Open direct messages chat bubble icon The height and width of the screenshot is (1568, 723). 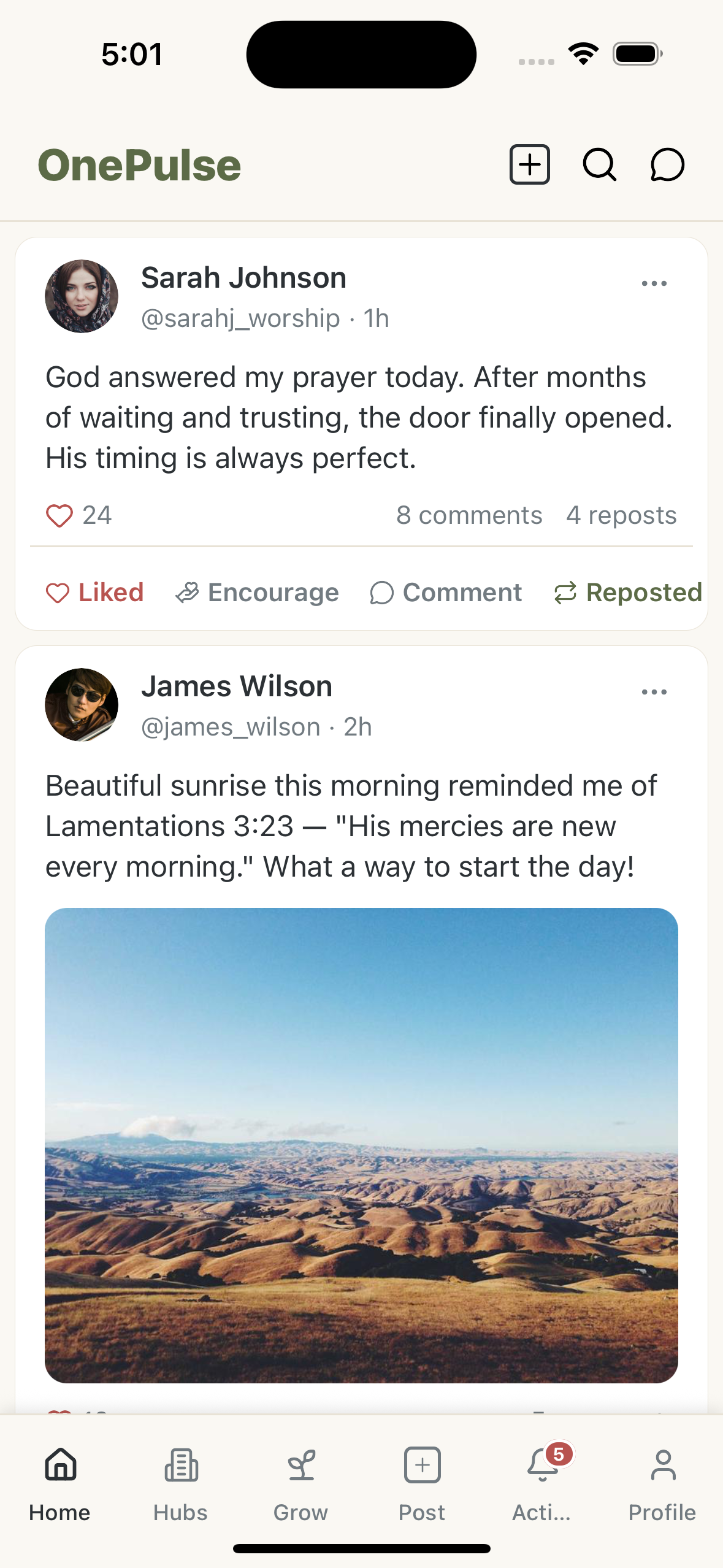pos(667,165)
